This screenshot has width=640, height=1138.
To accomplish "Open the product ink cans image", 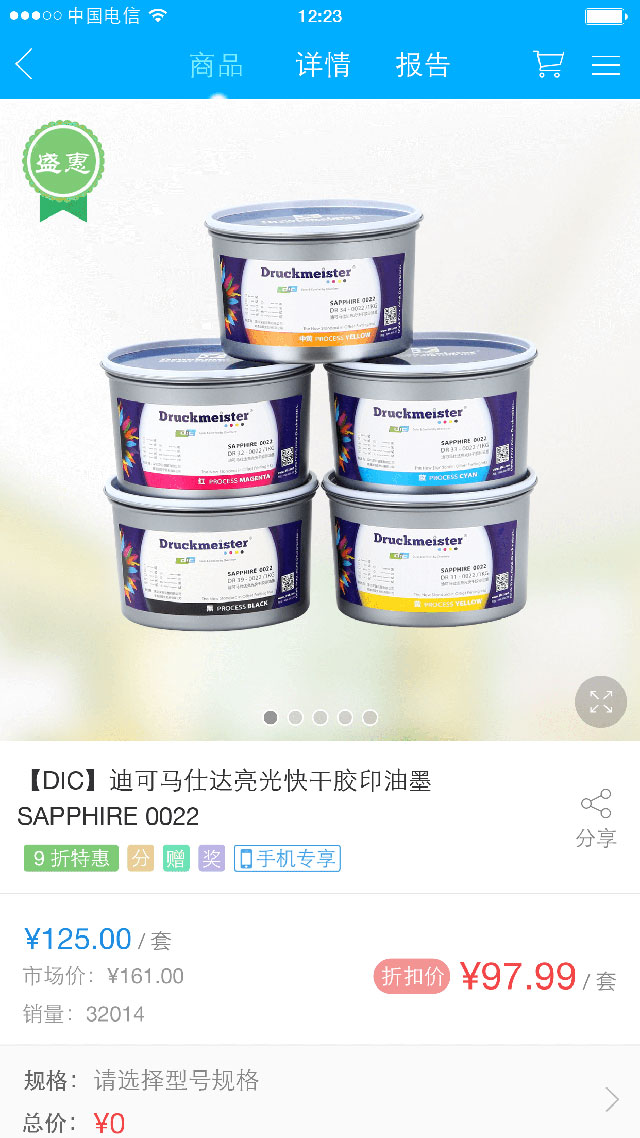I will [320, 420].
